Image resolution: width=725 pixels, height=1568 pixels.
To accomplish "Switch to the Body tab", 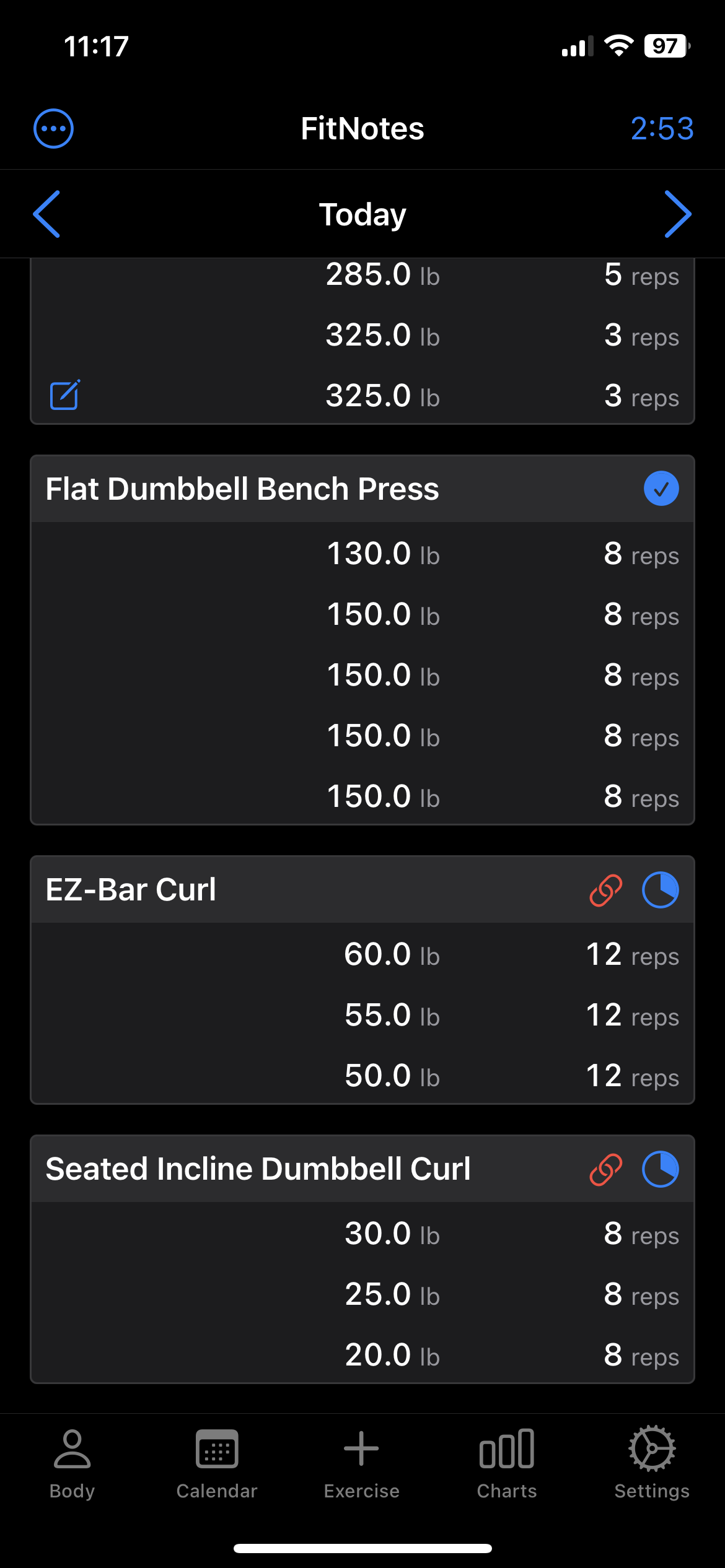I will [72, 1464].
